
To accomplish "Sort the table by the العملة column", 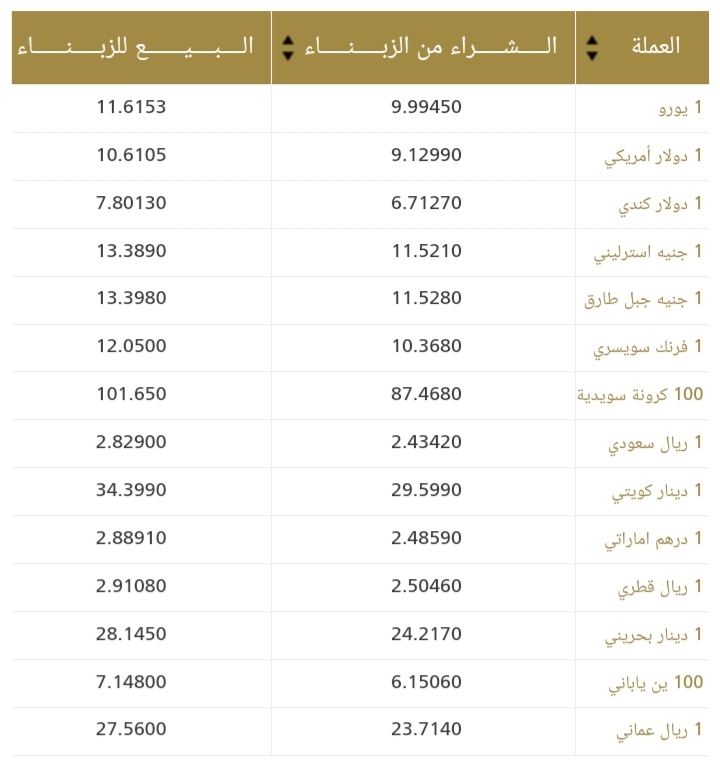I will click(x=592, y=47).
